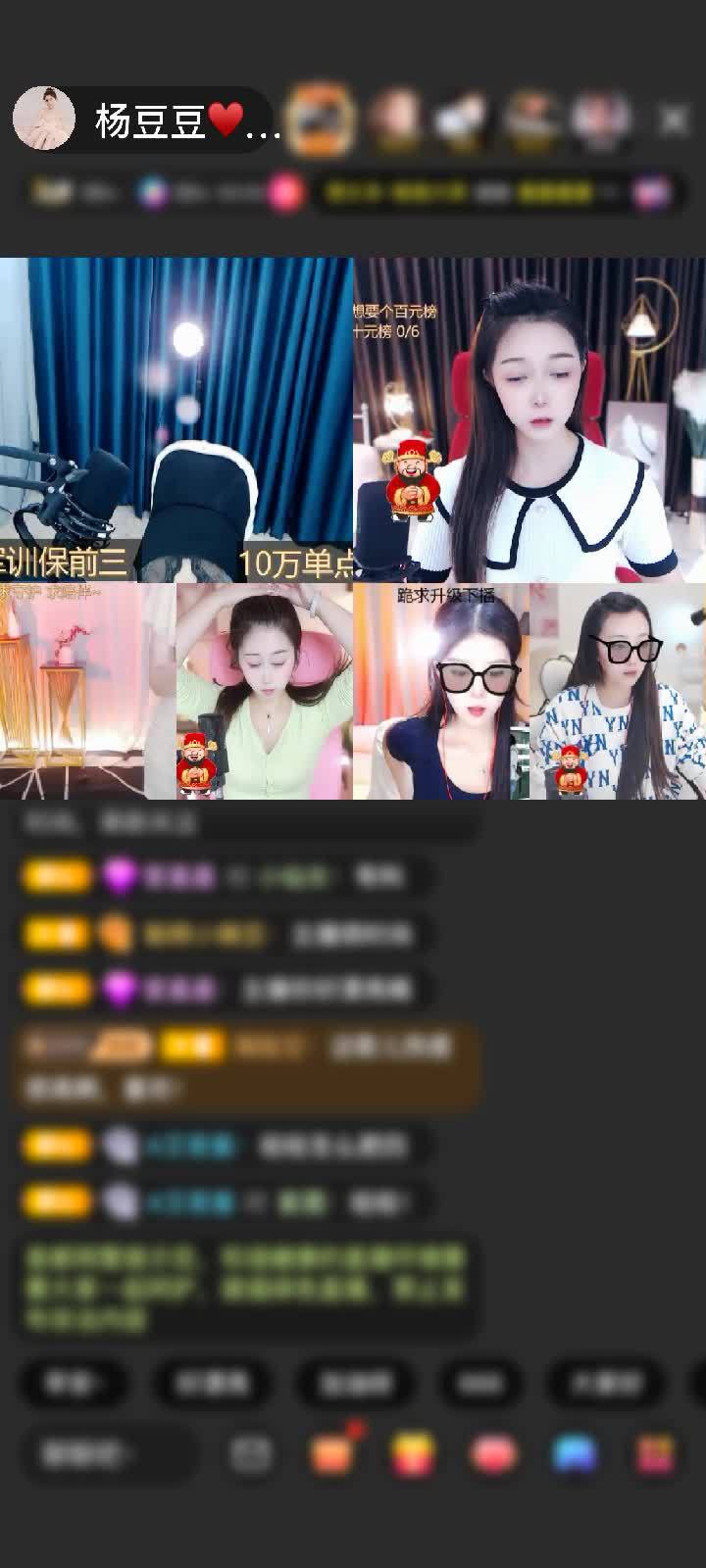Open the first viewer avatar with gold frame

321,120
